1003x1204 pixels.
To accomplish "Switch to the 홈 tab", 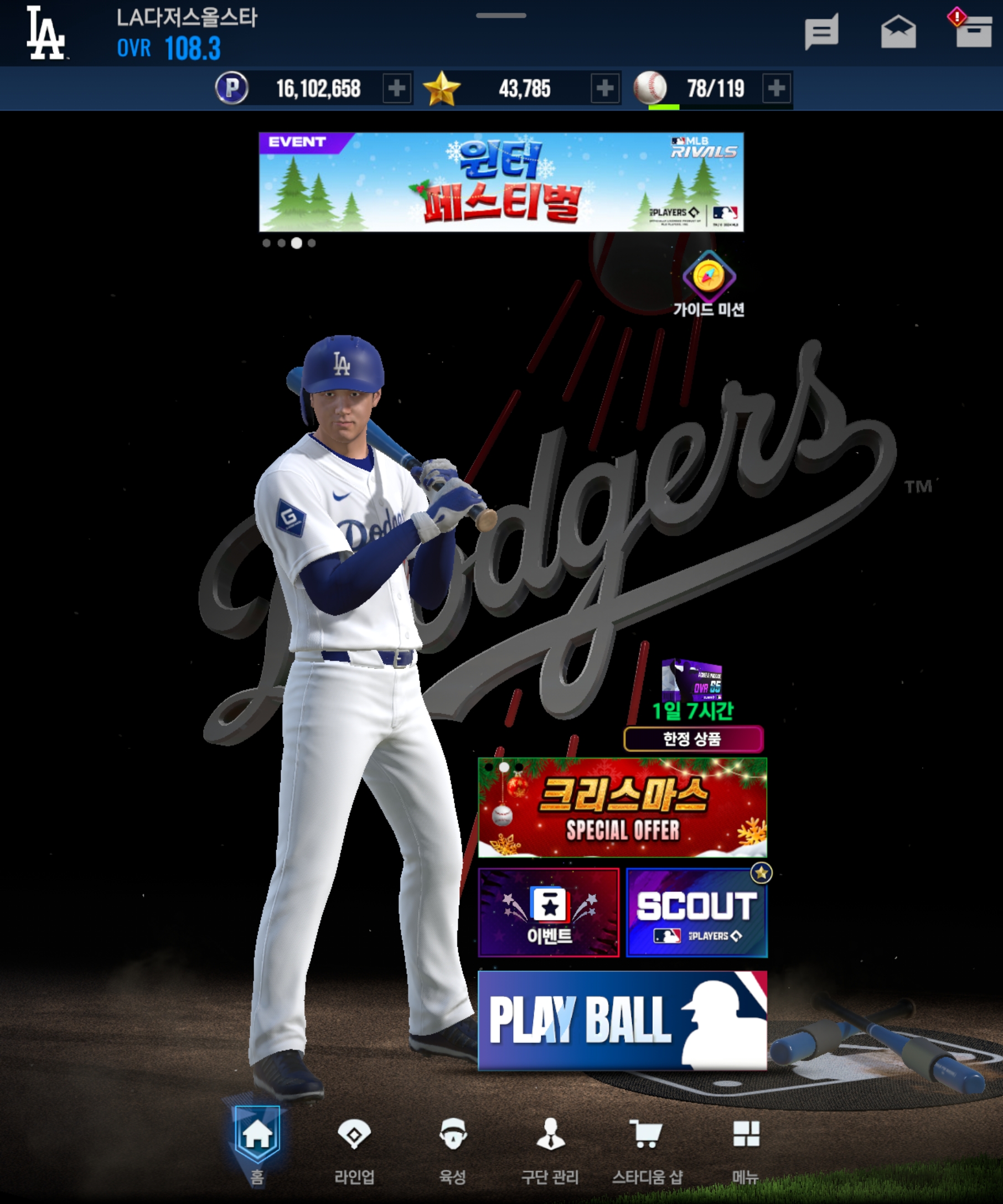I will coord(257,1146).
